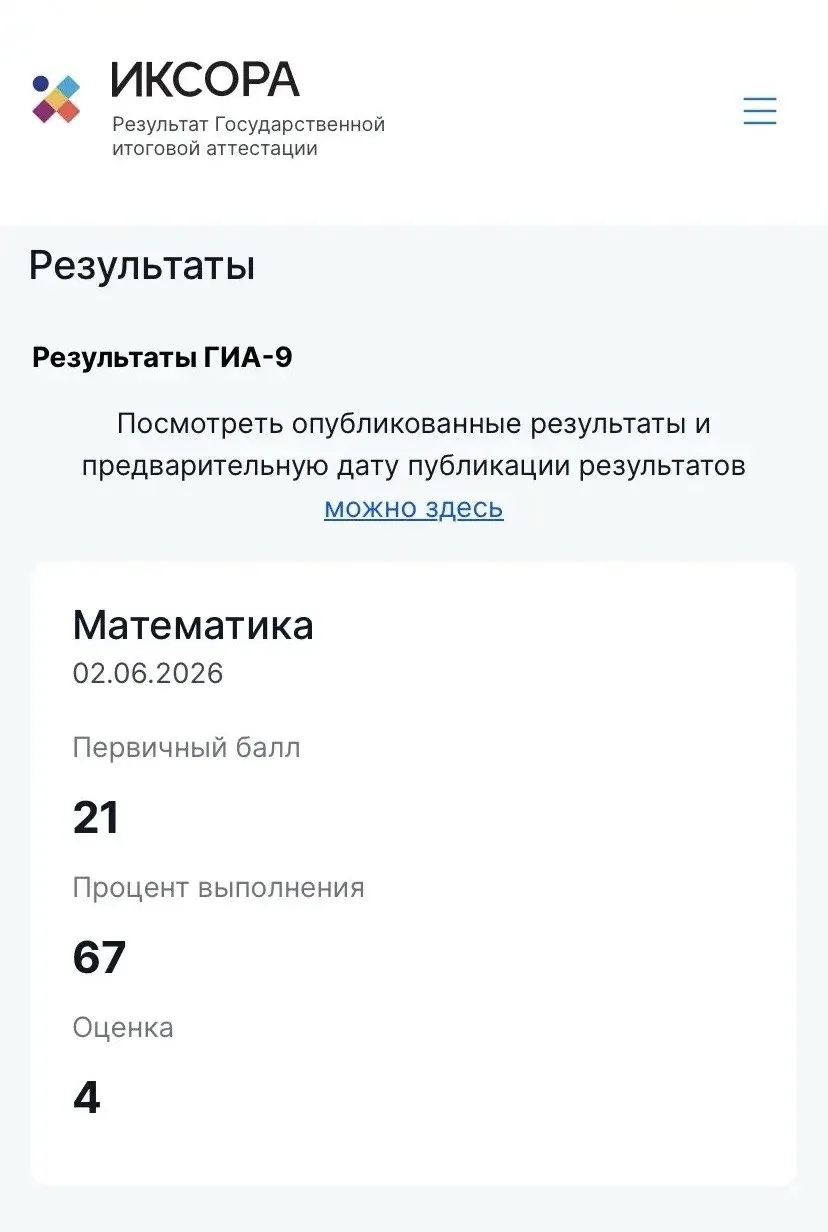Open the hamburger menu
The height and width of the screenshot is (1232, 828).
[x=760, y=110]
